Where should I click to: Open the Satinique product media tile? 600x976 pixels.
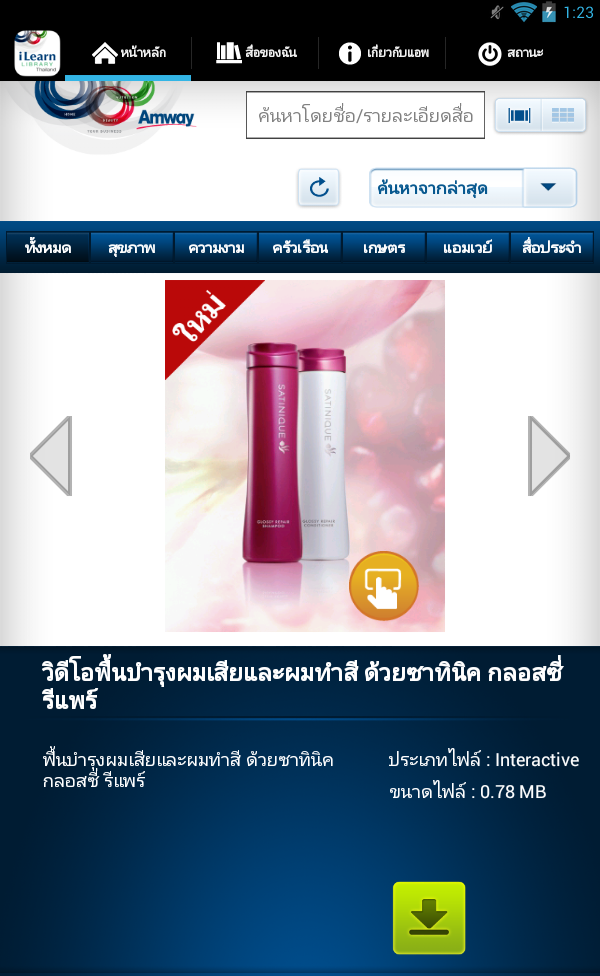pos(305,456)
